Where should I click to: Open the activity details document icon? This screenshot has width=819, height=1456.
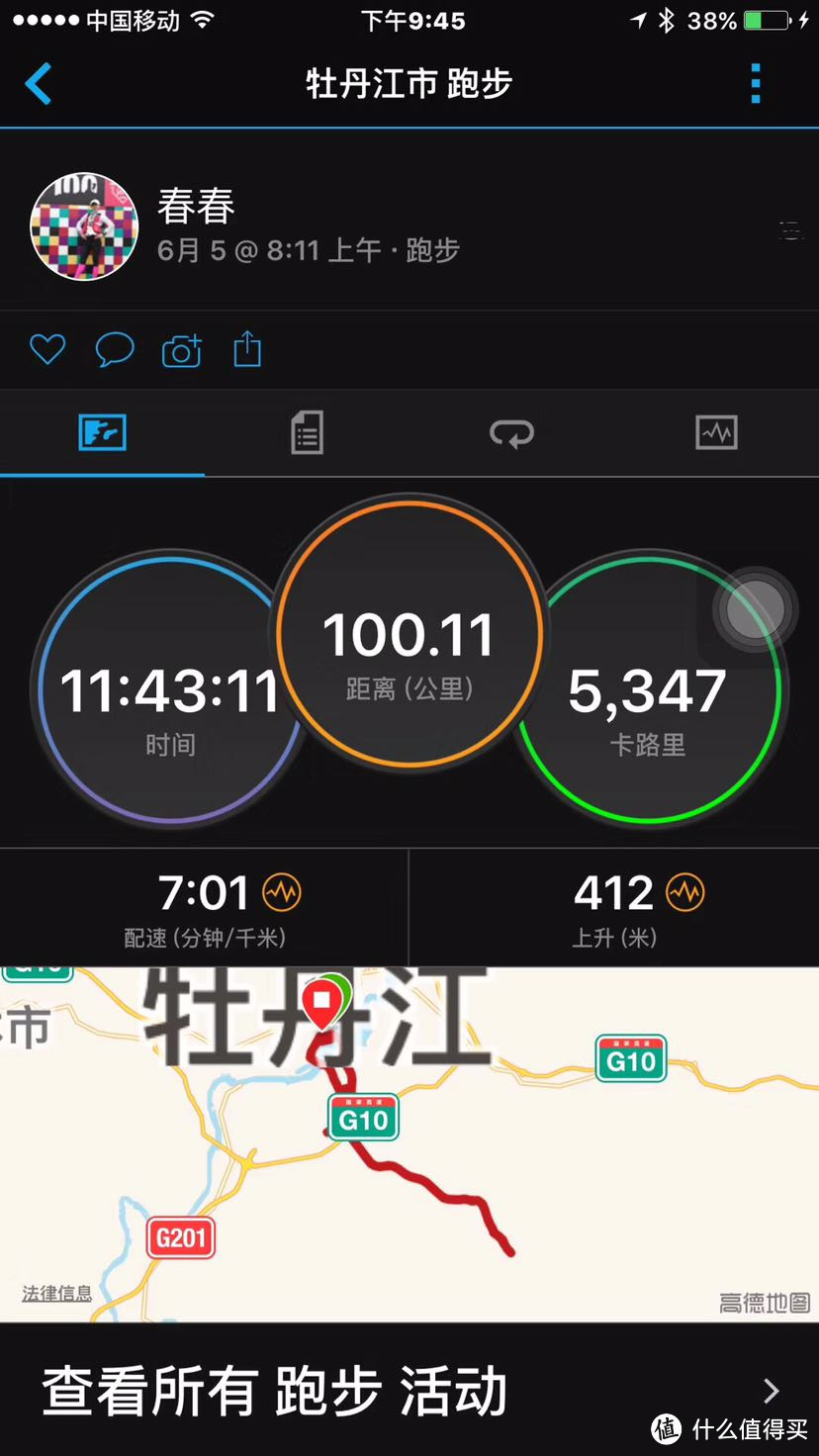pyautogui.click(x=307, y=432)
